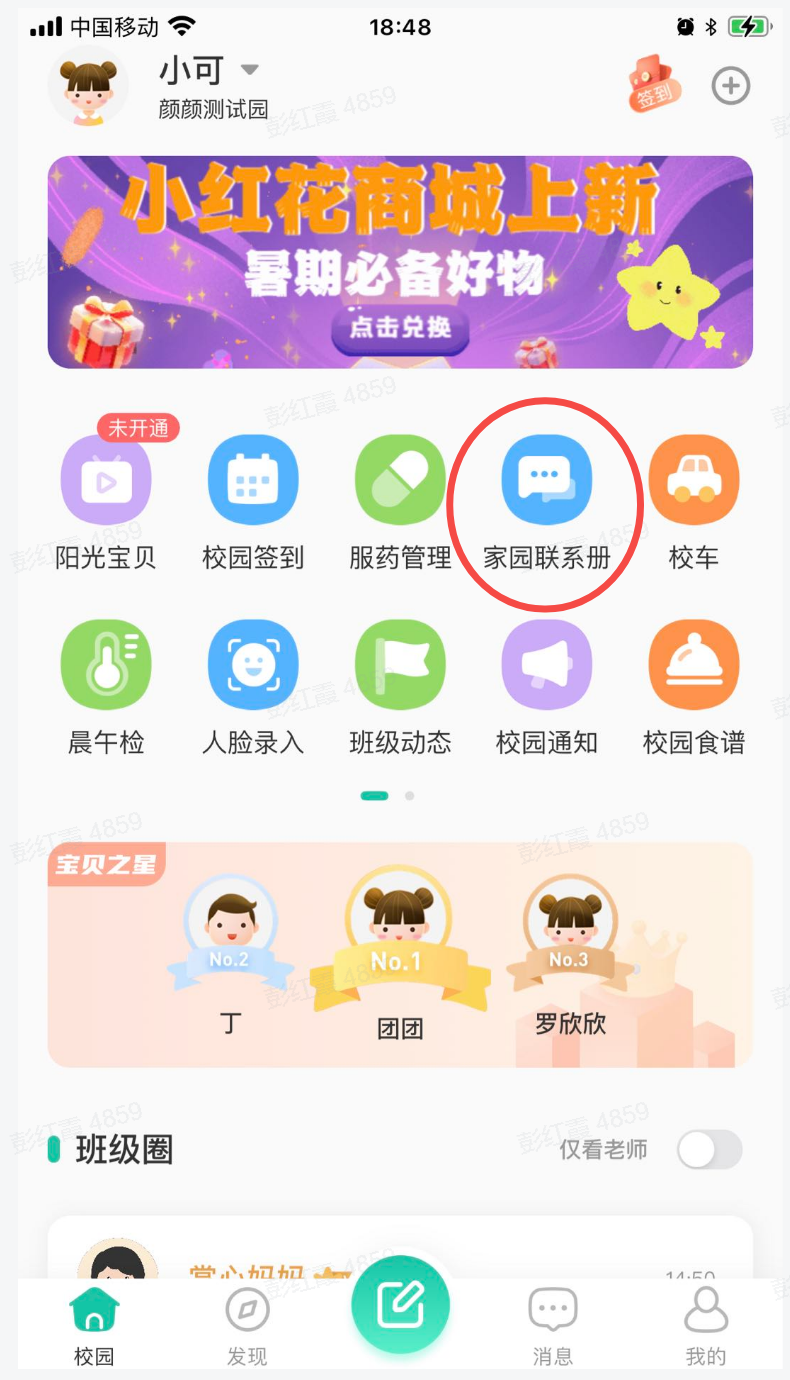
Task: Open the 签到 check-in icon
Action: point(652,84)
